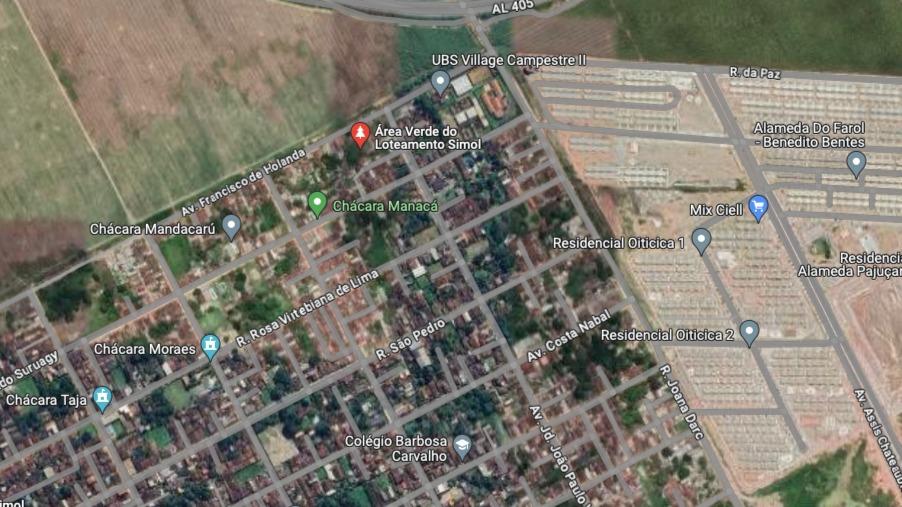Select the Residencial Oiticica 1 marker

point(701,240)
